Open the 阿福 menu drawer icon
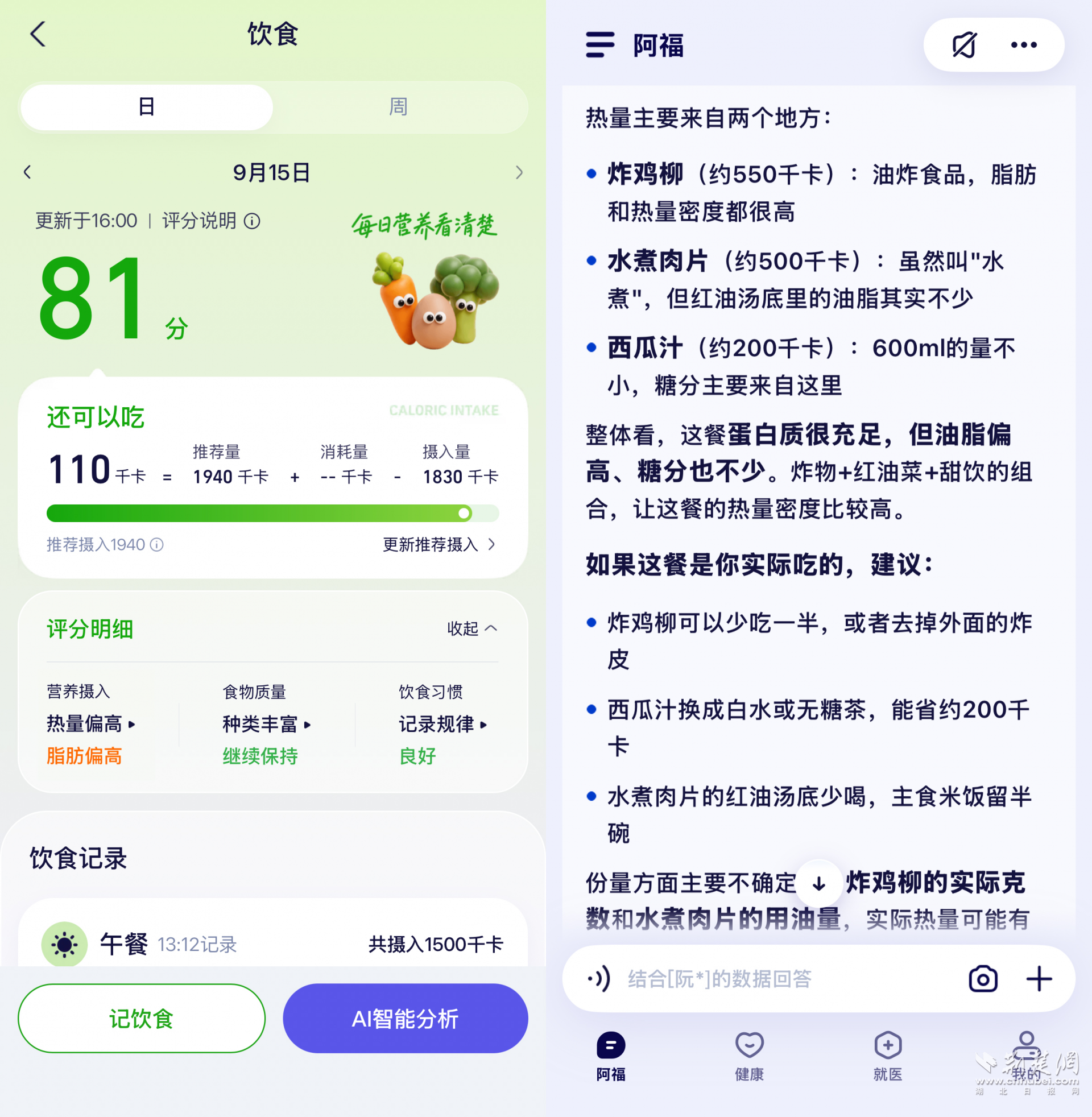Screen dimensions: 1092x1117 click(x=600, y=45)
